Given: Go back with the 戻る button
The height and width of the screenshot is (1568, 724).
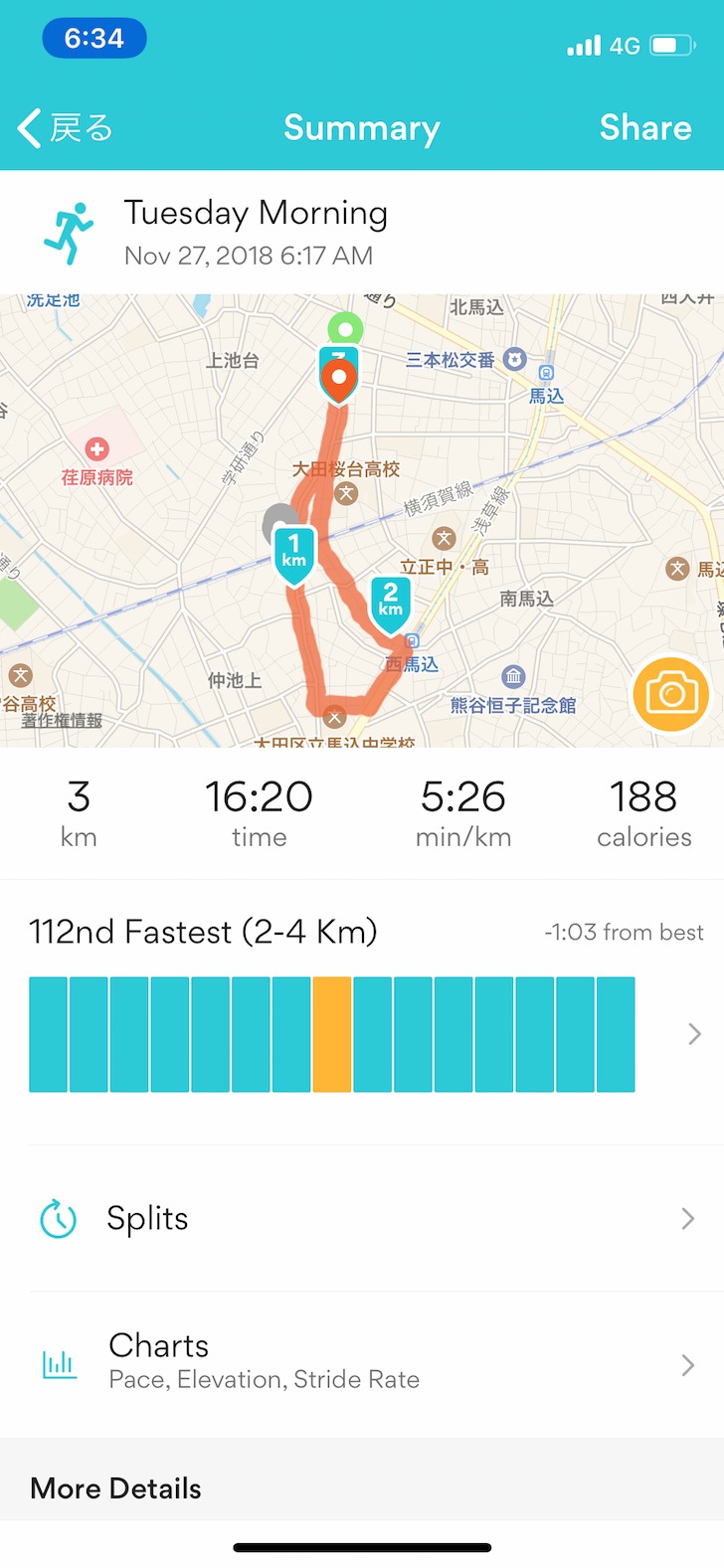Looking at the screenshot, I should [x=66, y=128].
